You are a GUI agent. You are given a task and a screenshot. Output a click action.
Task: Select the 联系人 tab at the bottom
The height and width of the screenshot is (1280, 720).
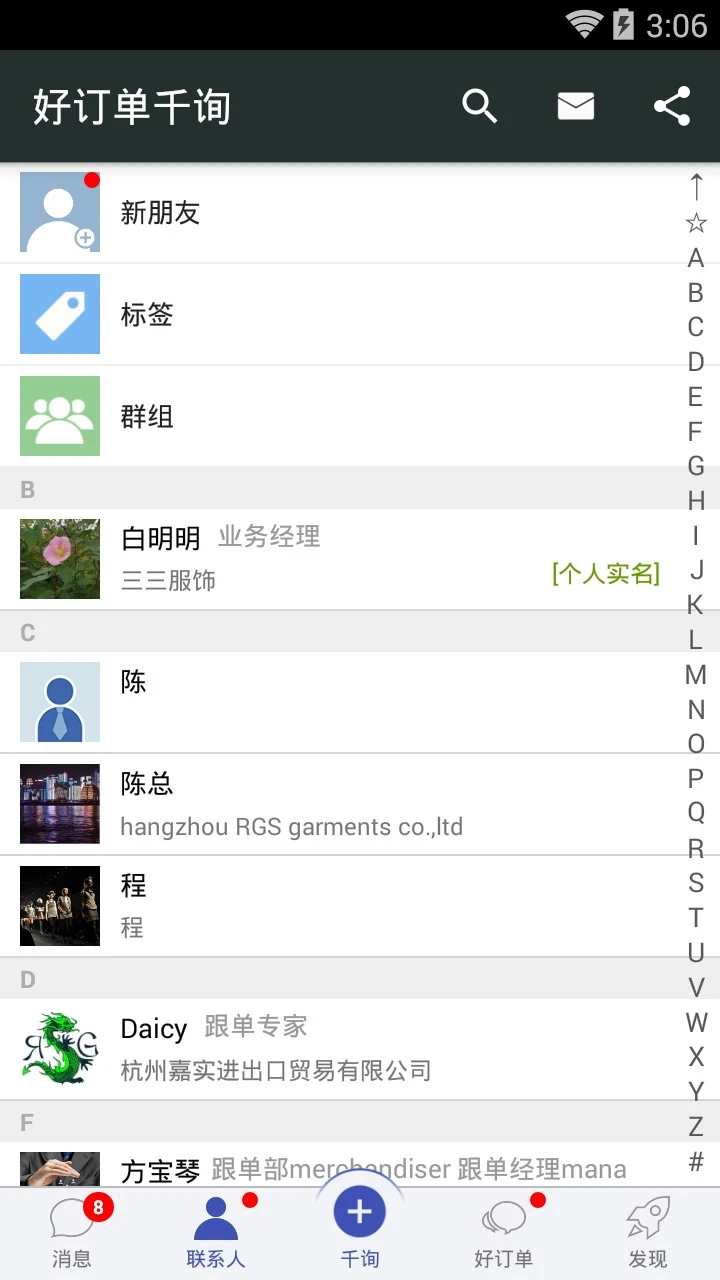pyautogui.click(x=215, y=1230)
